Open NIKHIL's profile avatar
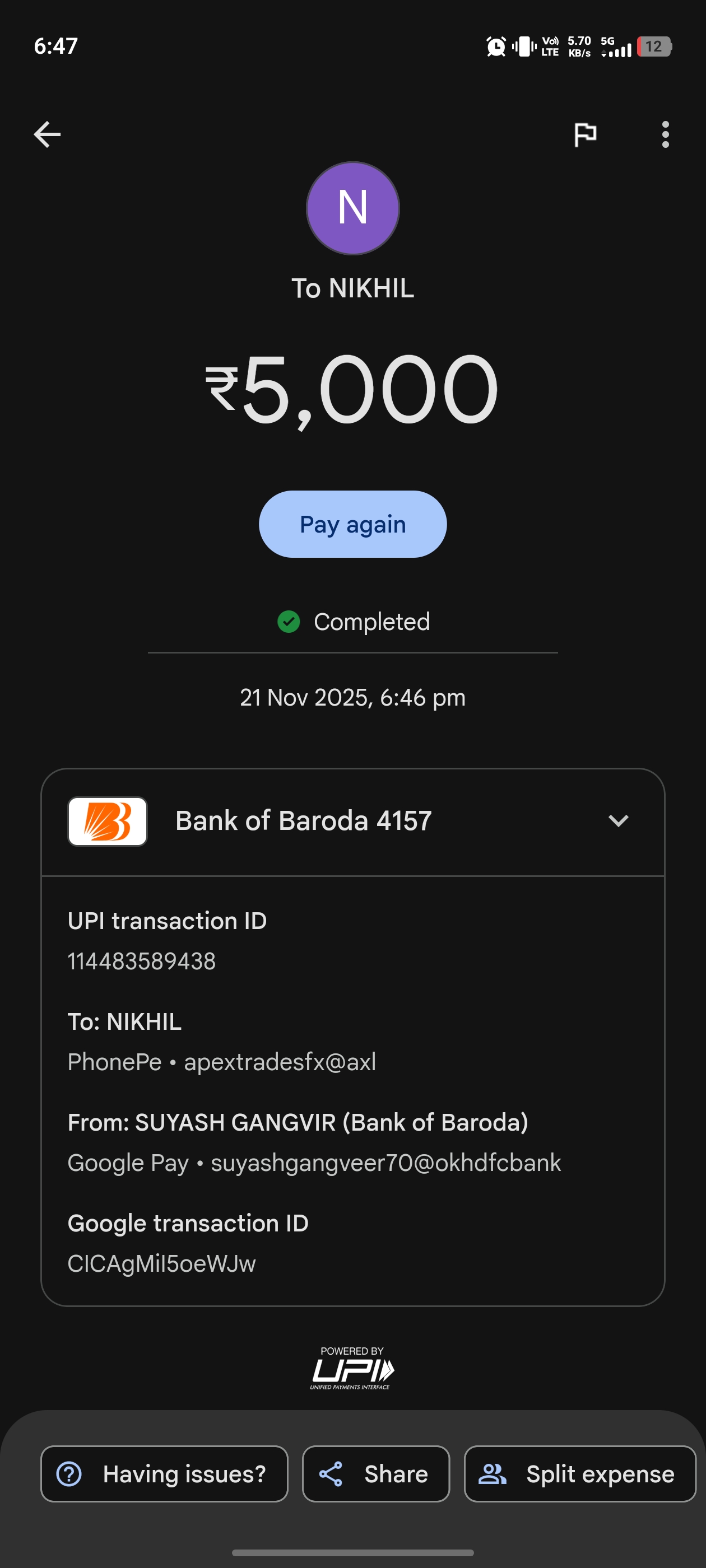Screen dimensions: 706x1568 click(352, 208)
